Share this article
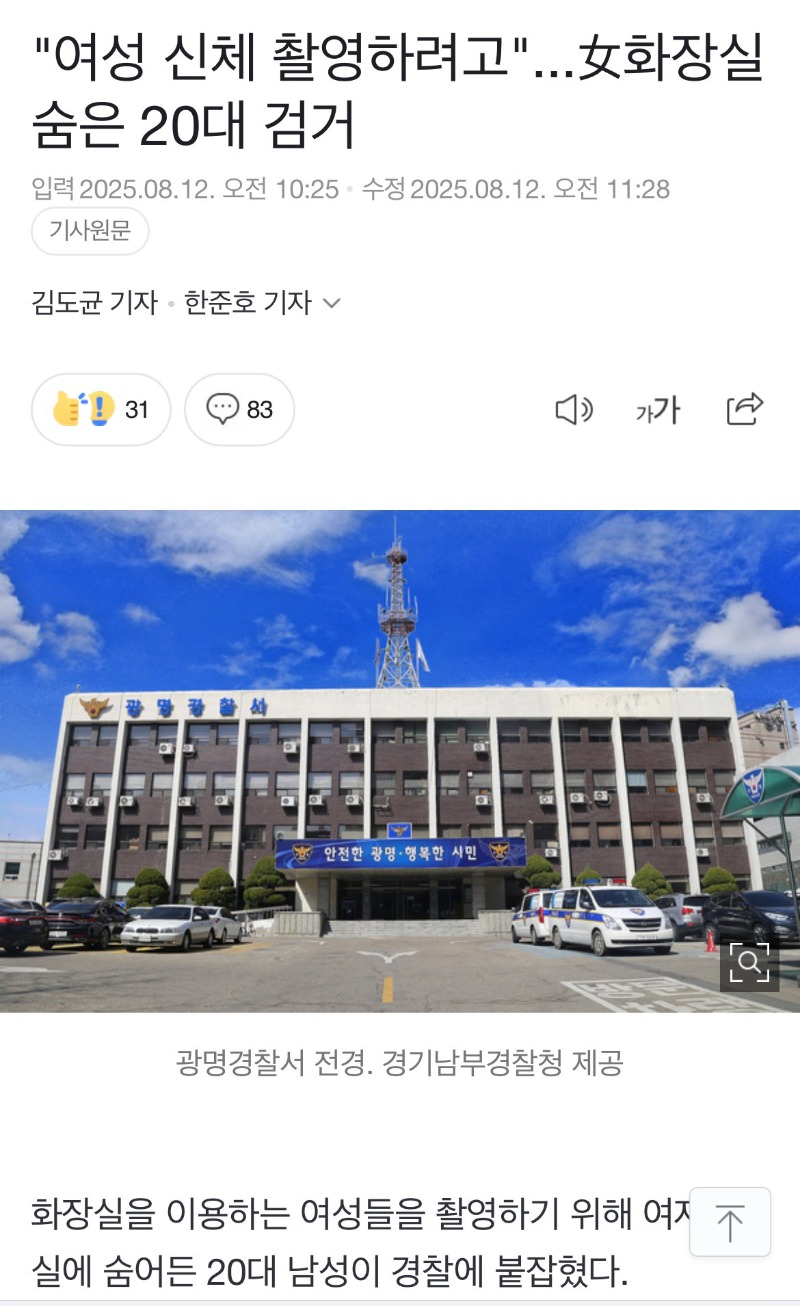 tap(744, 409)
